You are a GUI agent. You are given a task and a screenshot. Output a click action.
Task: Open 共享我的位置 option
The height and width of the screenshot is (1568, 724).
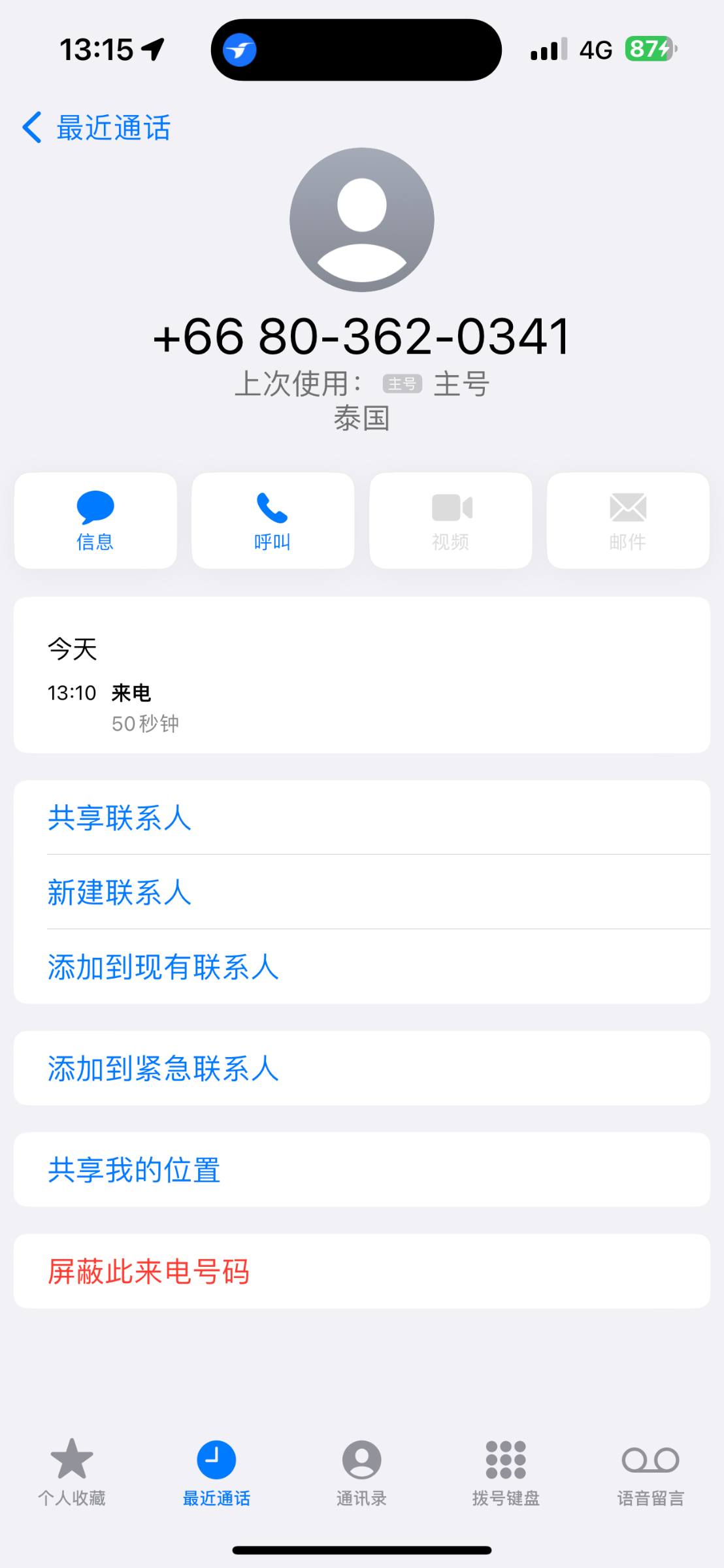pyautogui.click(x=362, y=1170)
